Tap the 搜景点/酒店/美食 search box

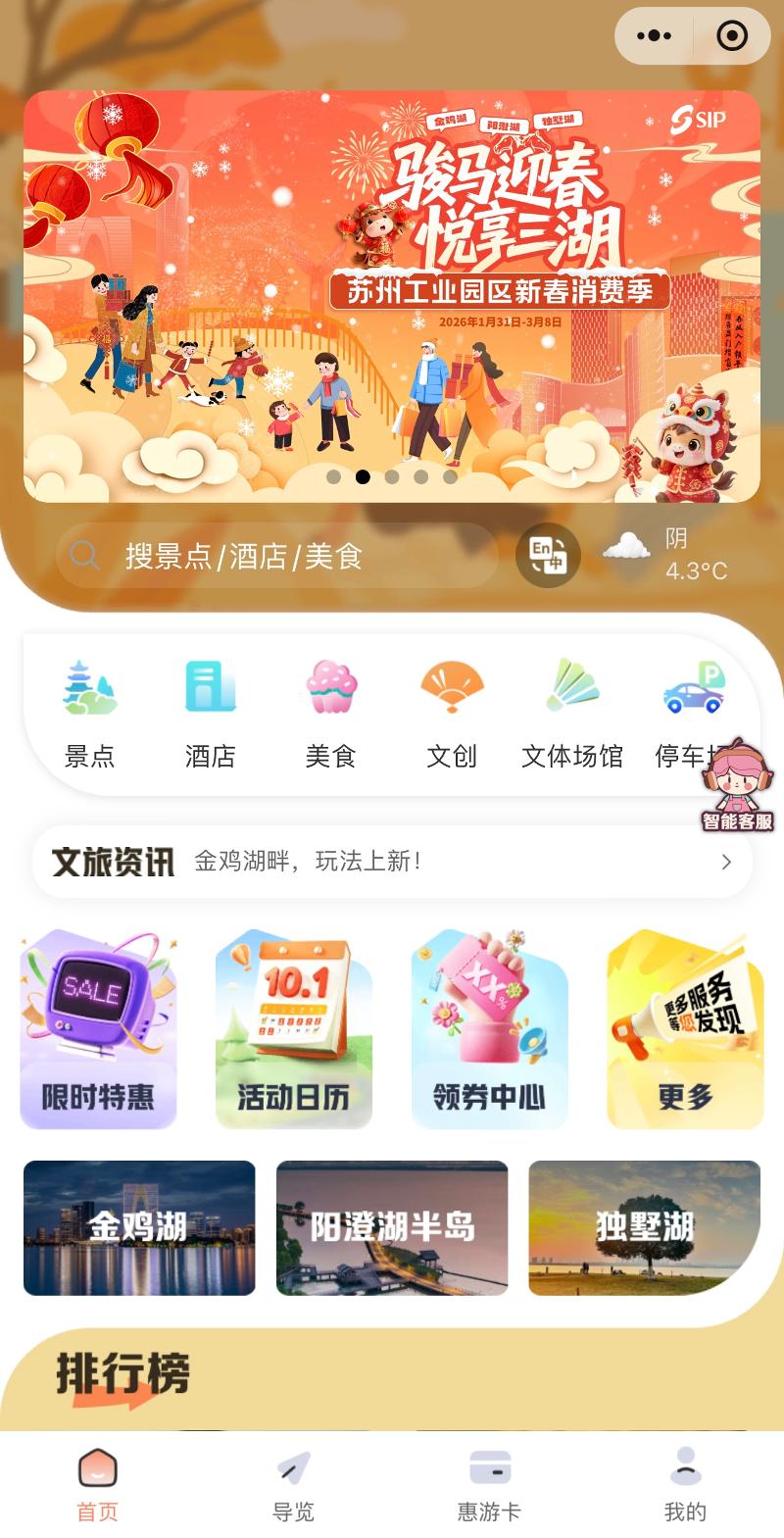[x=277, y=556]
